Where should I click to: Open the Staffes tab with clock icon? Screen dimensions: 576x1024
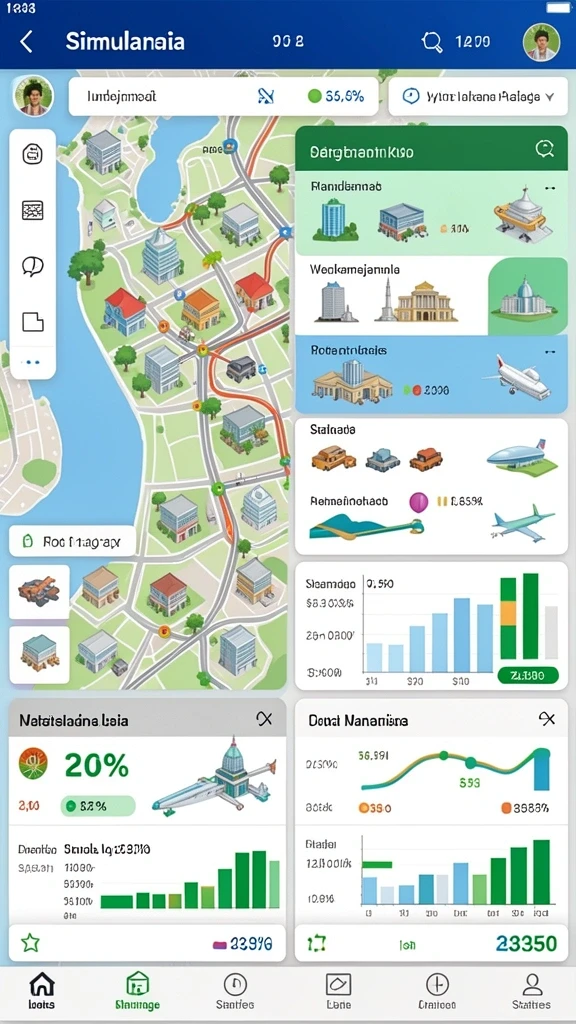coord(234,990)
